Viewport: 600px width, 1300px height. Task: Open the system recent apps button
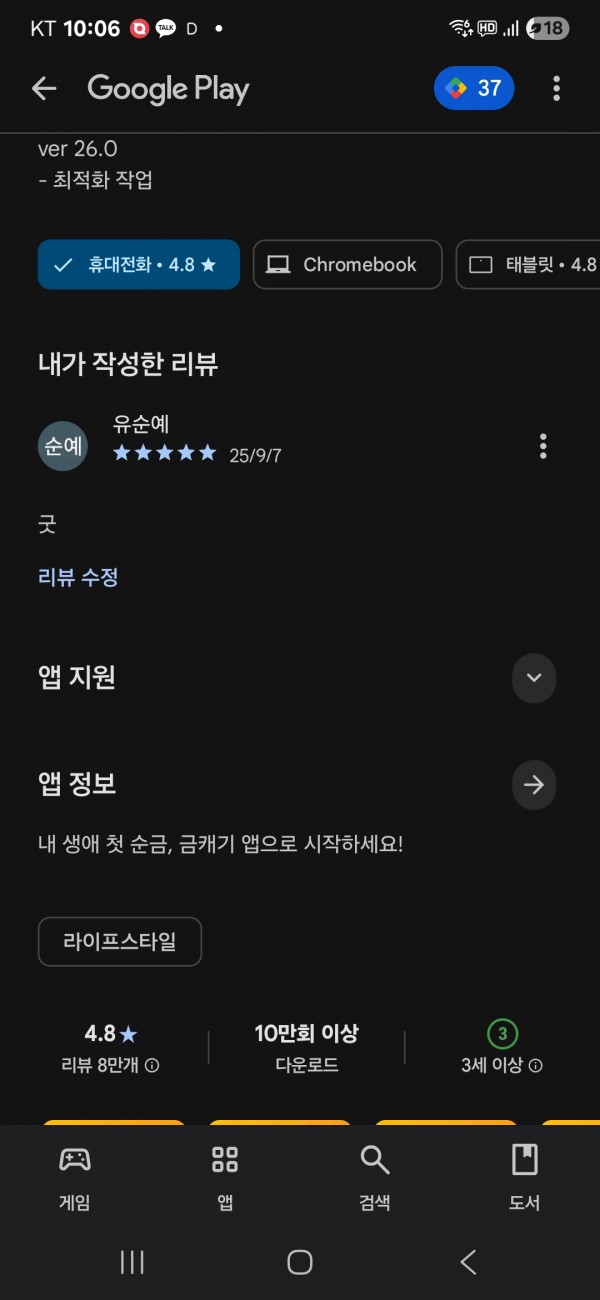click(132, 1262)
